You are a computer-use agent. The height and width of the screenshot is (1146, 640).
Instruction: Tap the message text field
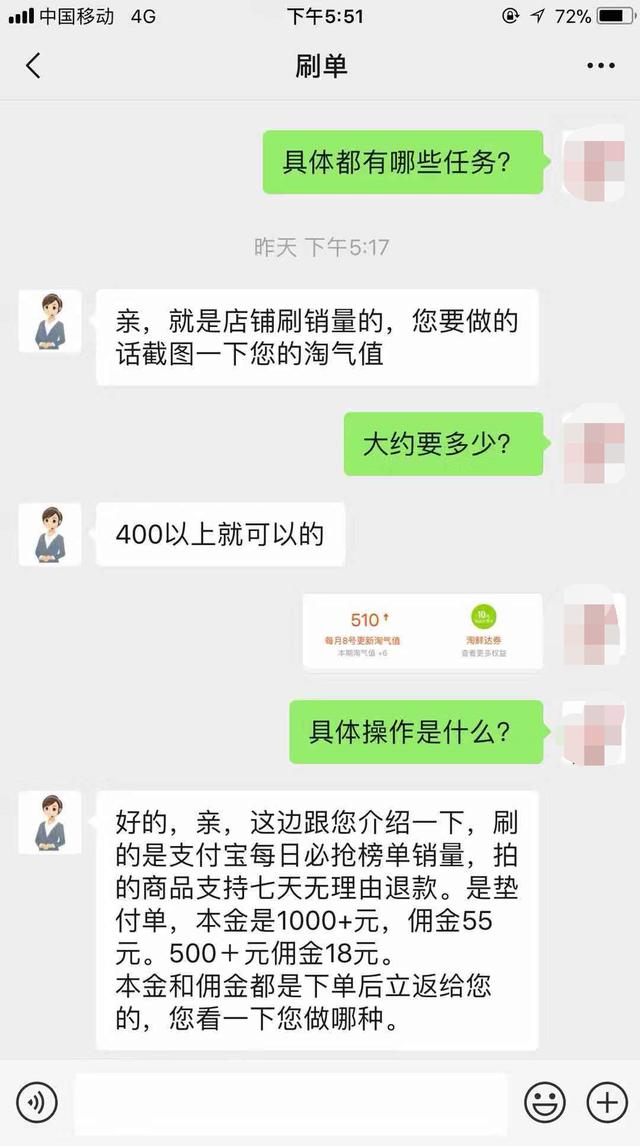coord(291,1103)
